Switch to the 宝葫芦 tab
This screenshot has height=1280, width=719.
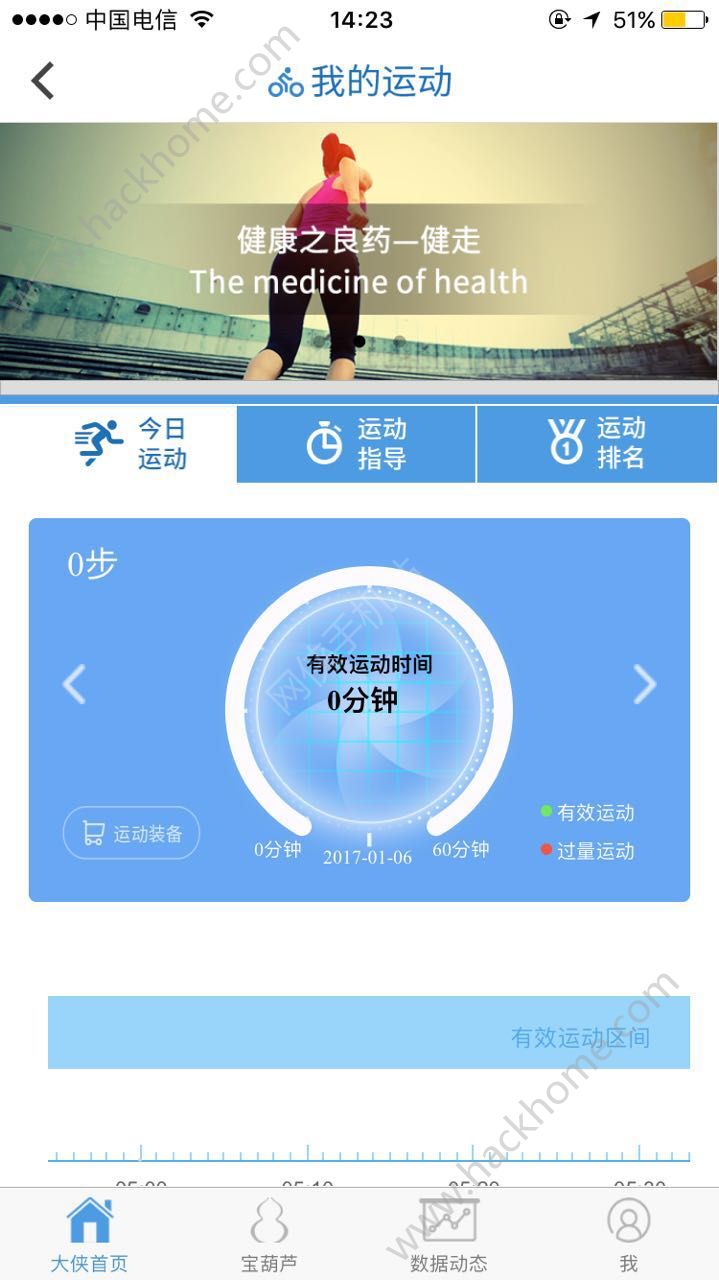click(x=269, y=1234)
